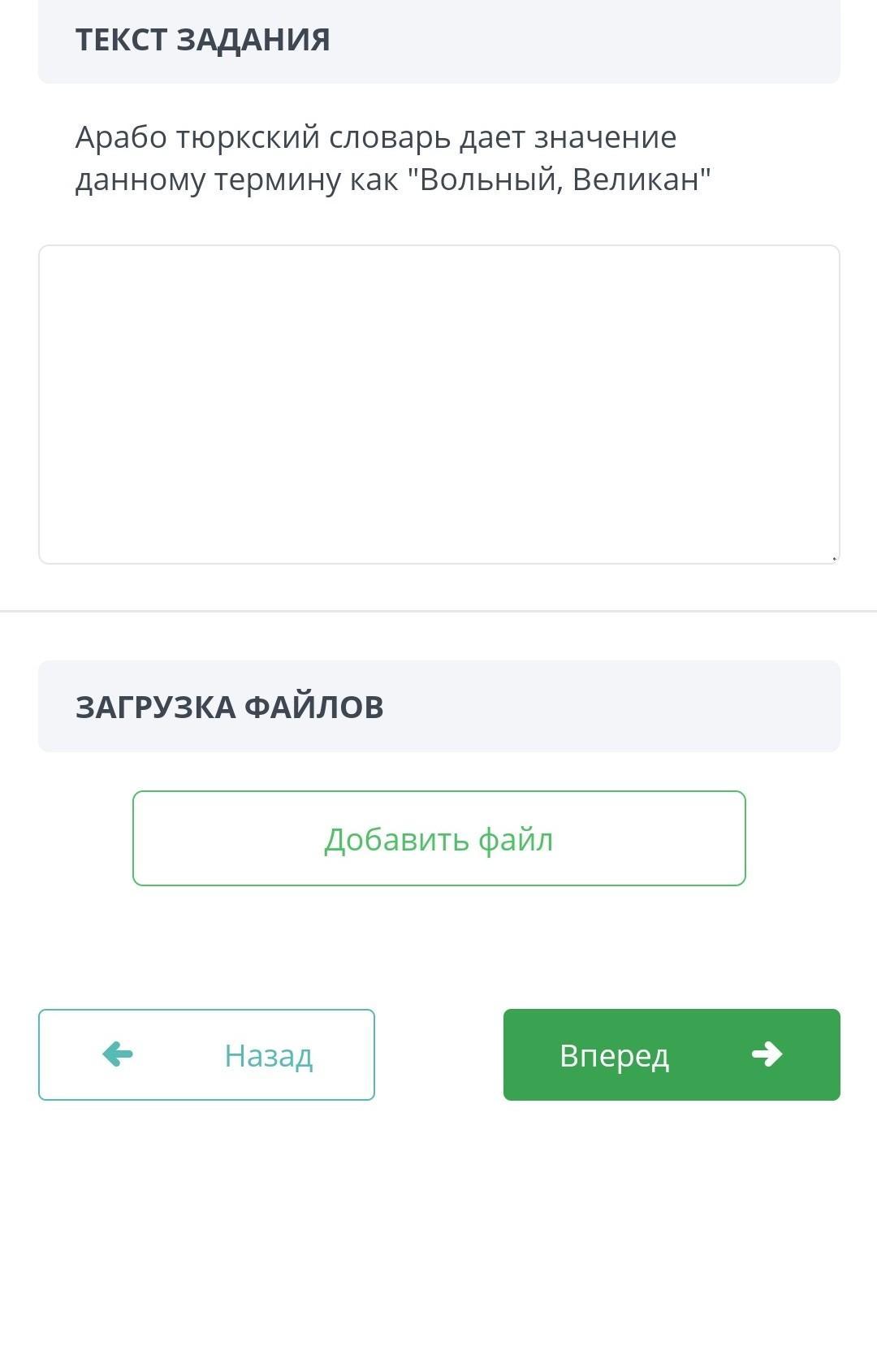Focus the answer text area

tap(438, 404)
